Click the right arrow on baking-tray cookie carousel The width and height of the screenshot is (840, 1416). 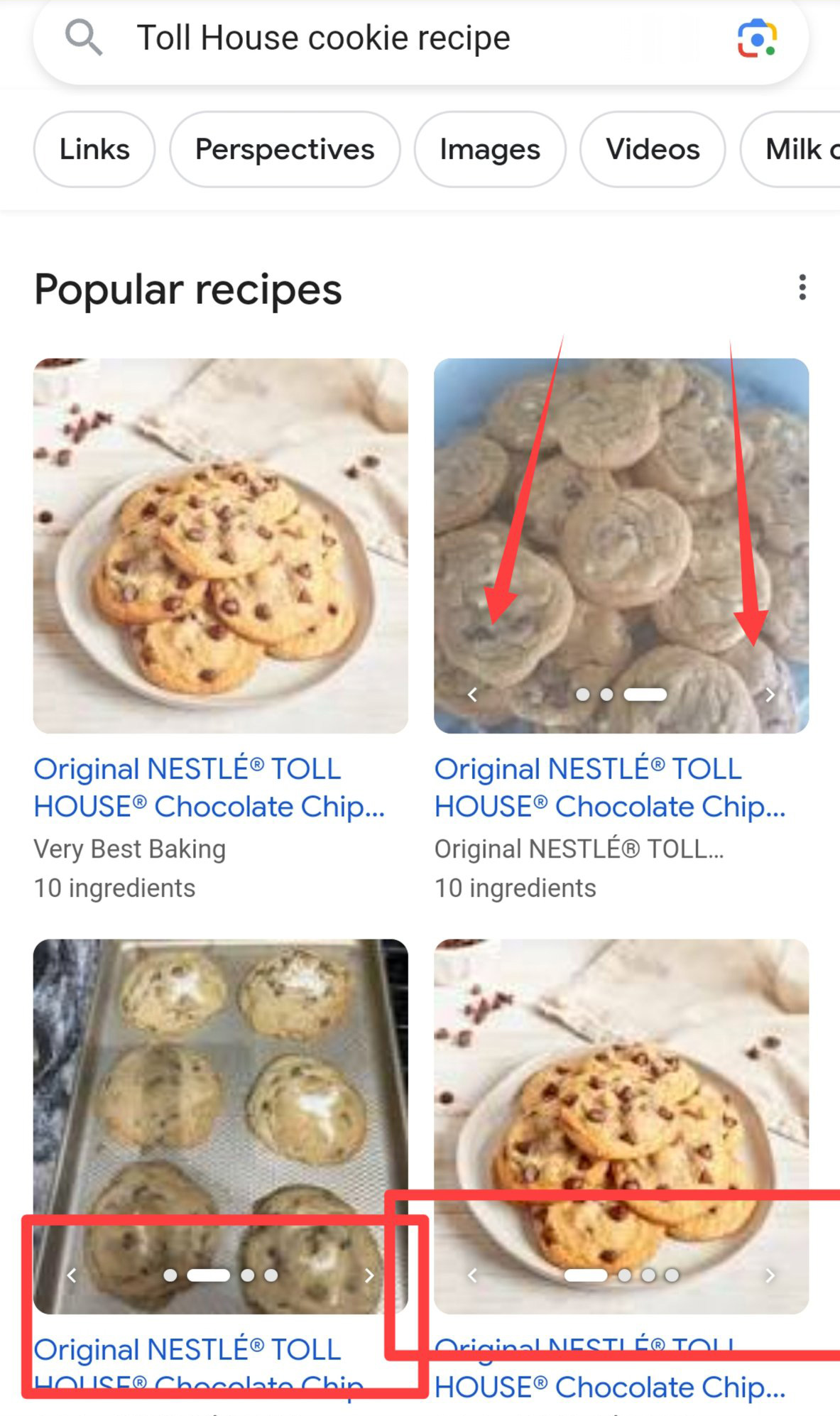pyautogui.click(x=370, y=1275)
